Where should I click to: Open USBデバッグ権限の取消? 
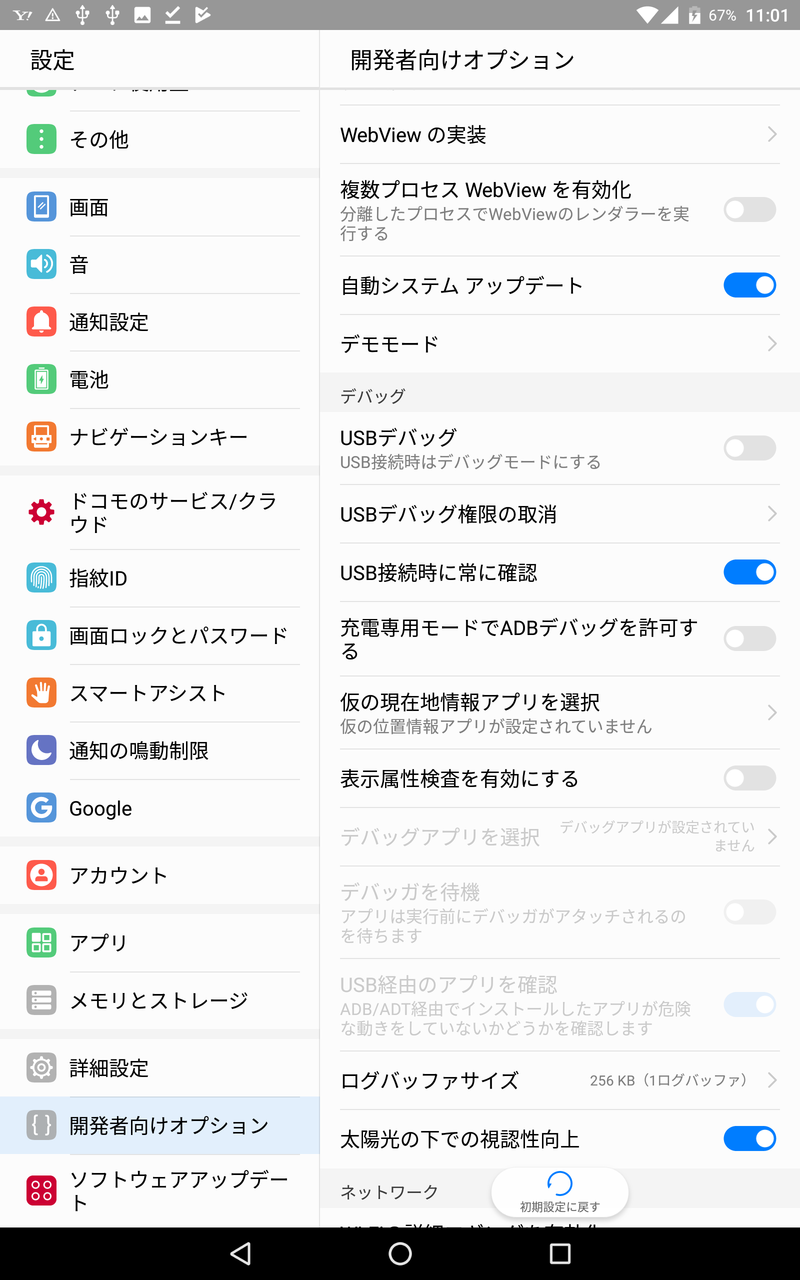pyautogui.click(x=560, y=514)
